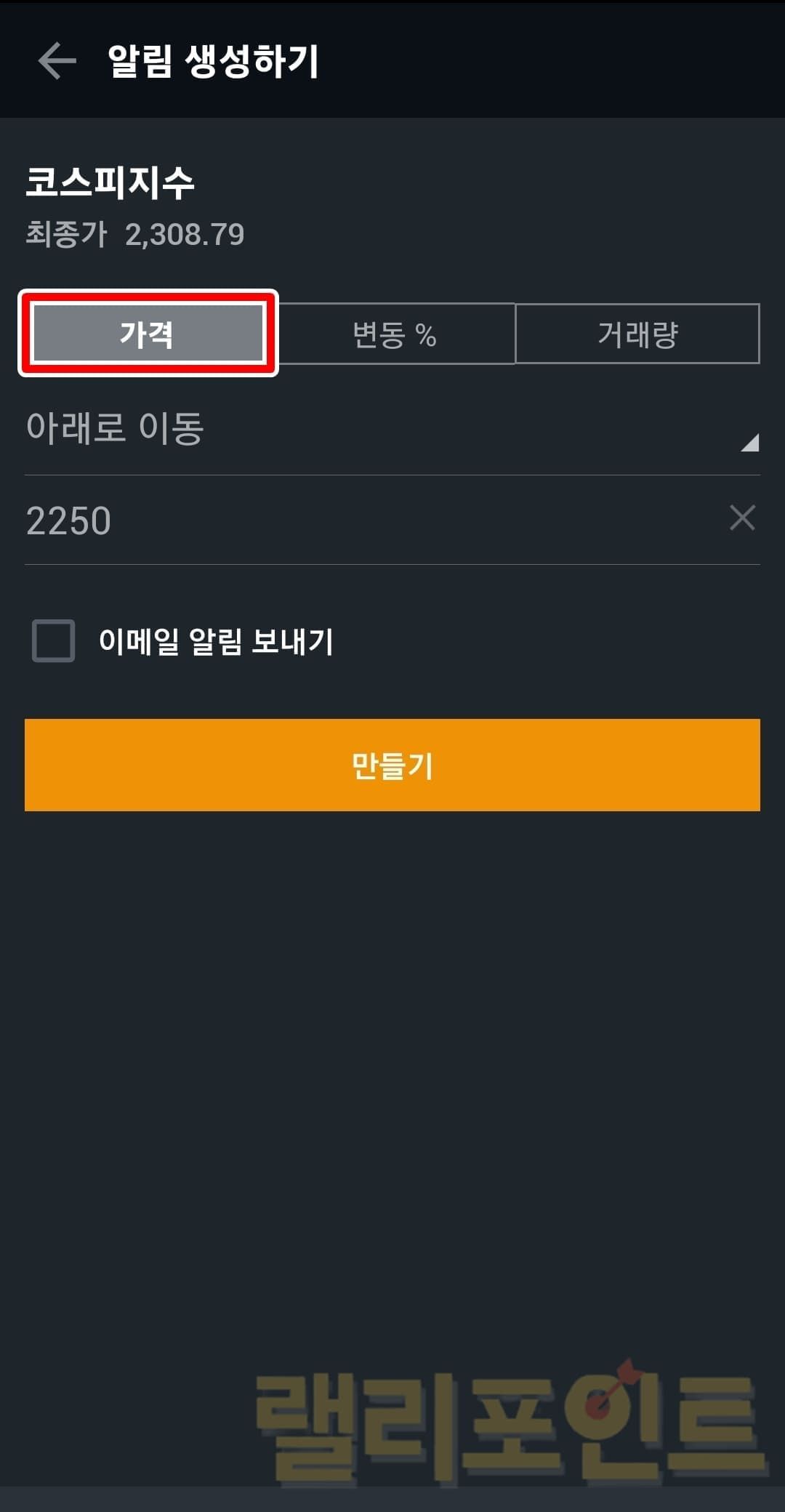Tap the 만들기 button
Viewport: 785px width, 1512px height.
point(392,765)
